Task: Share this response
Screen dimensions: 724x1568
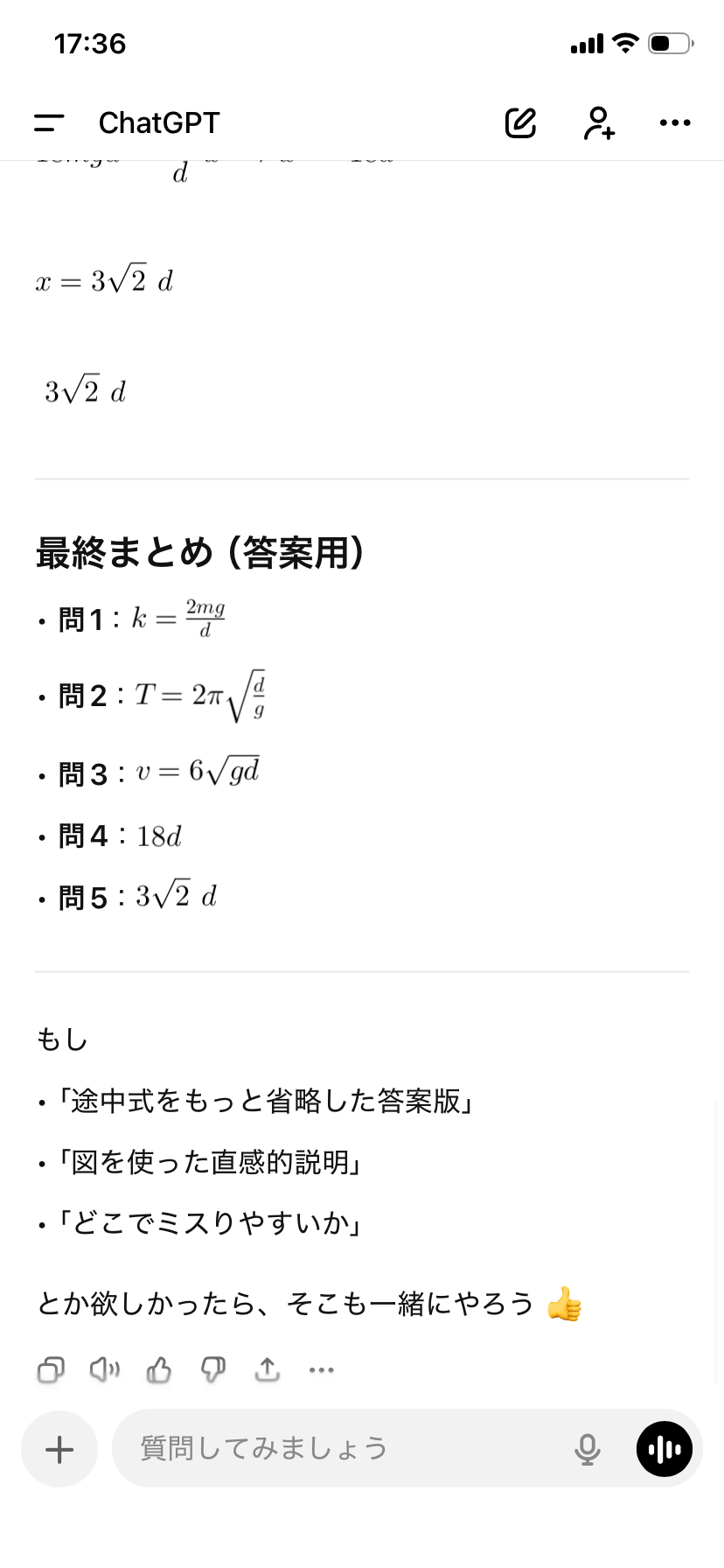Action: [x=268, y=1369]
